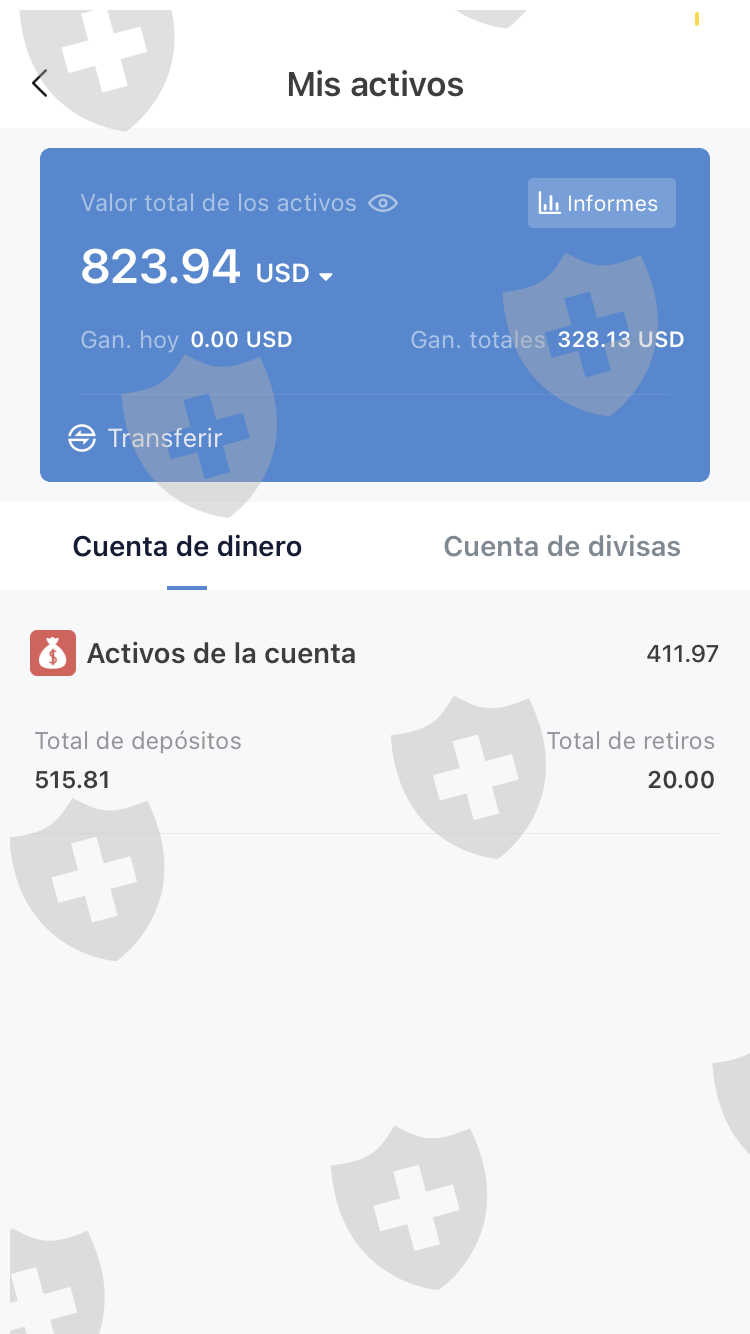This screenshot has height=1334, width=750.
Task: Switch to the Cuenta de divisas tab
Action: click(x=561, y=547)
